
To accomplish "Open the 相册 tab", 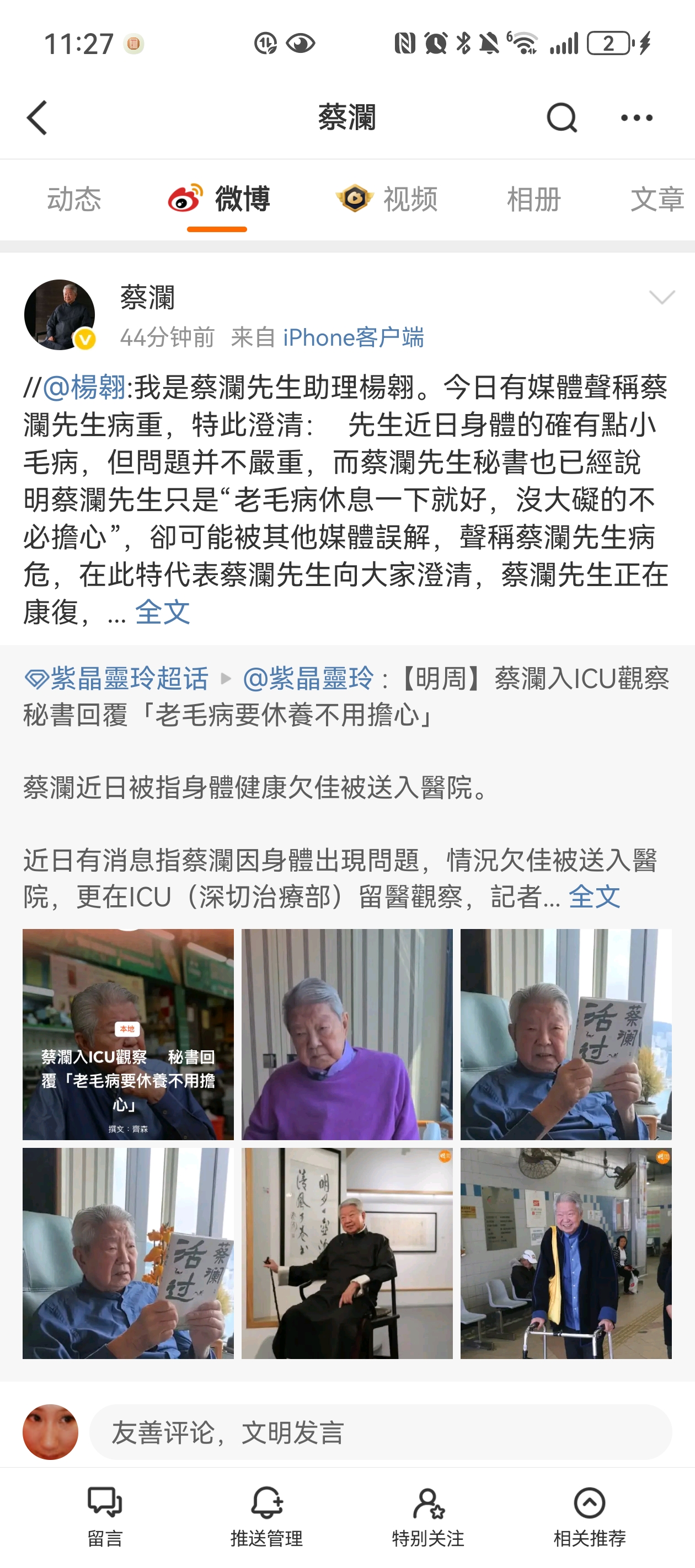I will point(533,200).
